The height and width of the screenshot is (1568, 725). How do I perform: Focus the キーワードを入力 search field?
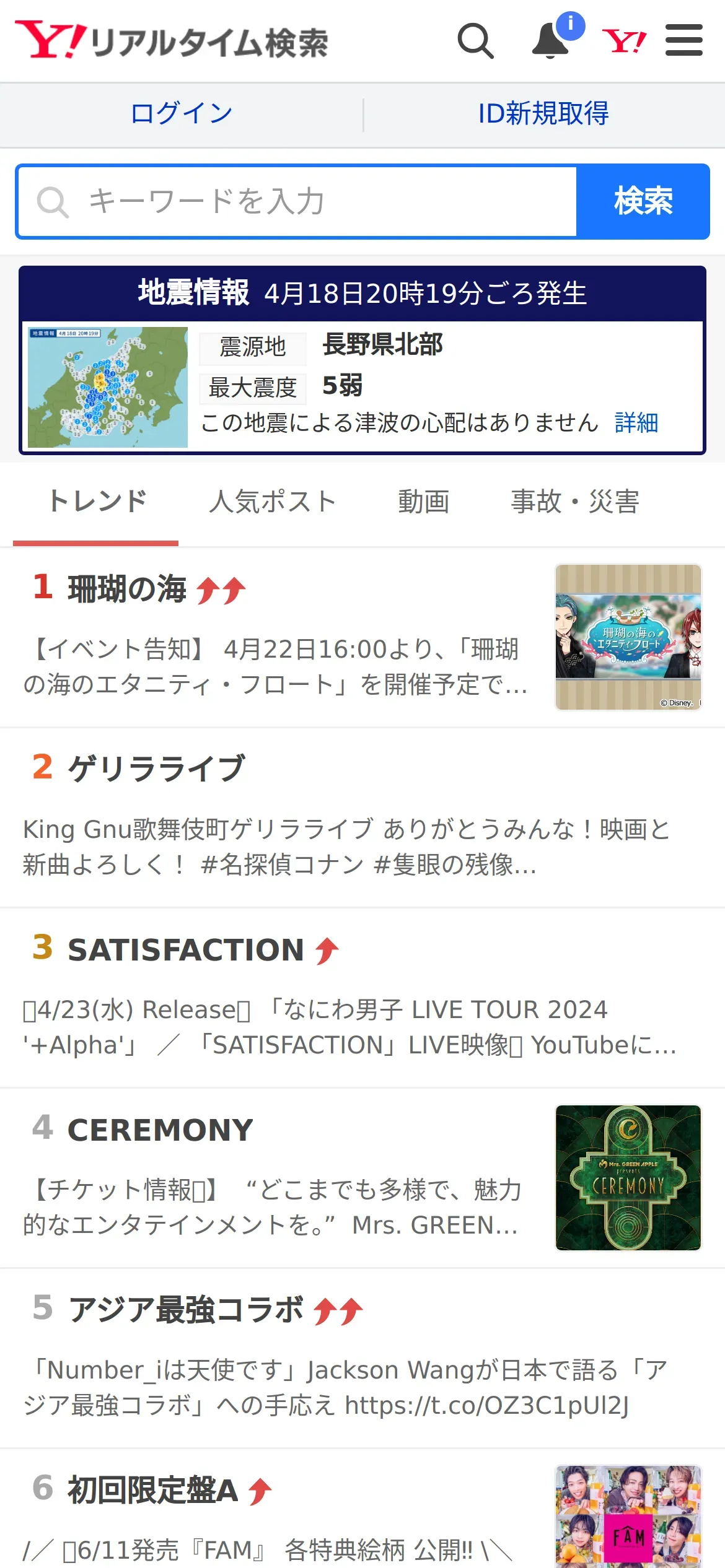pos(297,202)
